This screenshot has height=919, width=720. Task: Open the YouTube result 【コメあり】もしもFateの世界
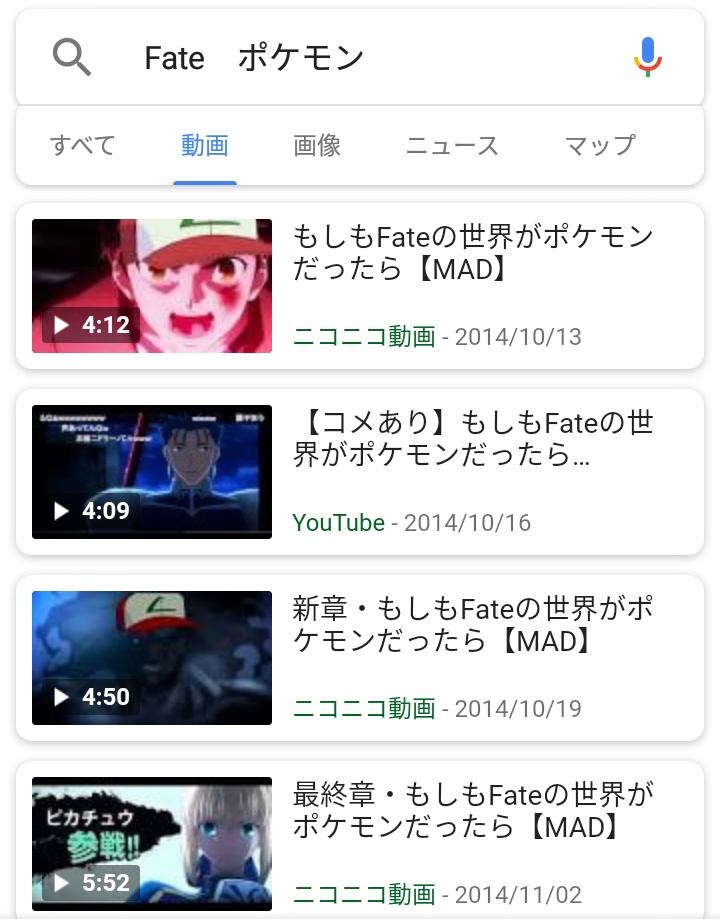tap(472, 440)
